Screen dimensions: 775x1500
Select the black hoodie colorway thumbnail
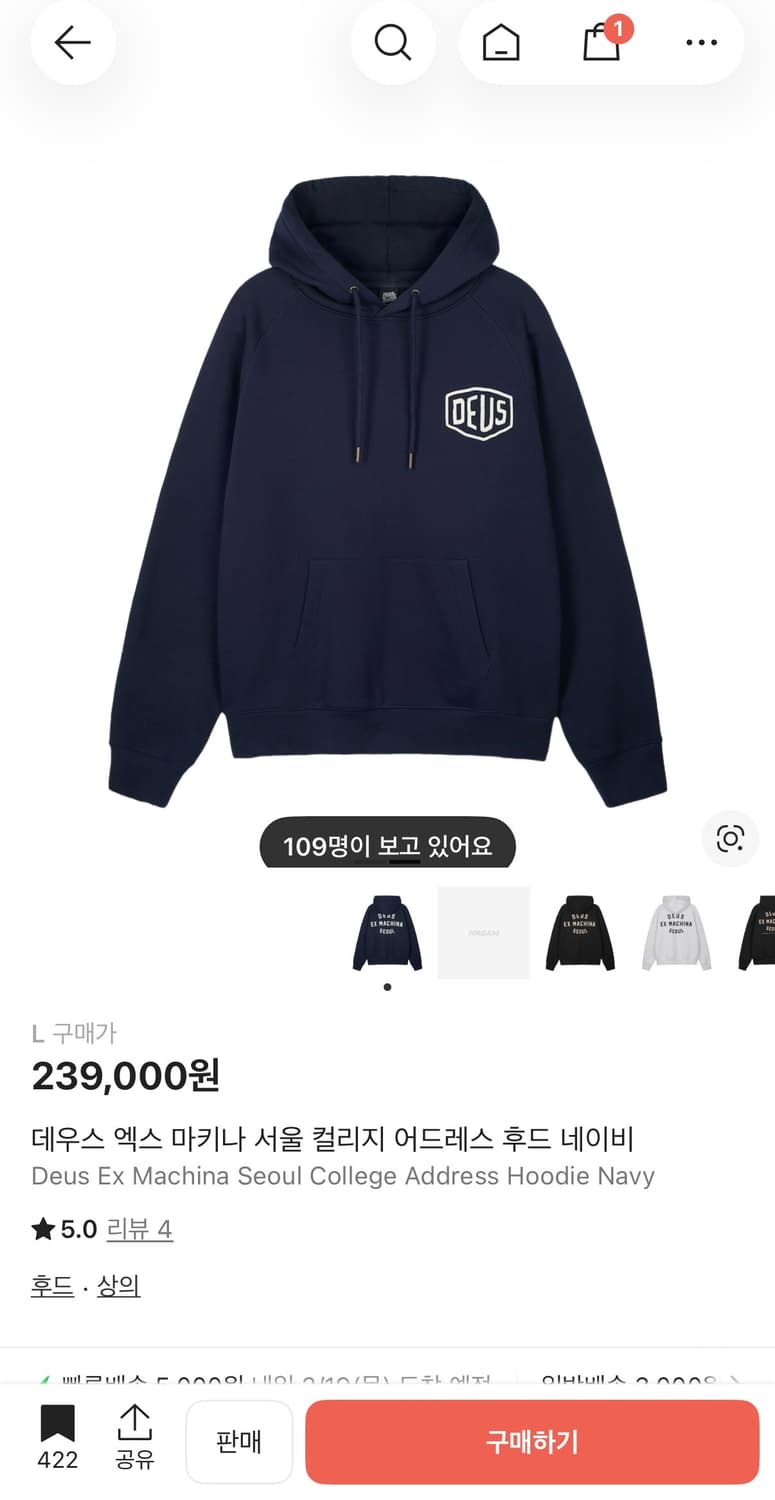coord(580,932)
